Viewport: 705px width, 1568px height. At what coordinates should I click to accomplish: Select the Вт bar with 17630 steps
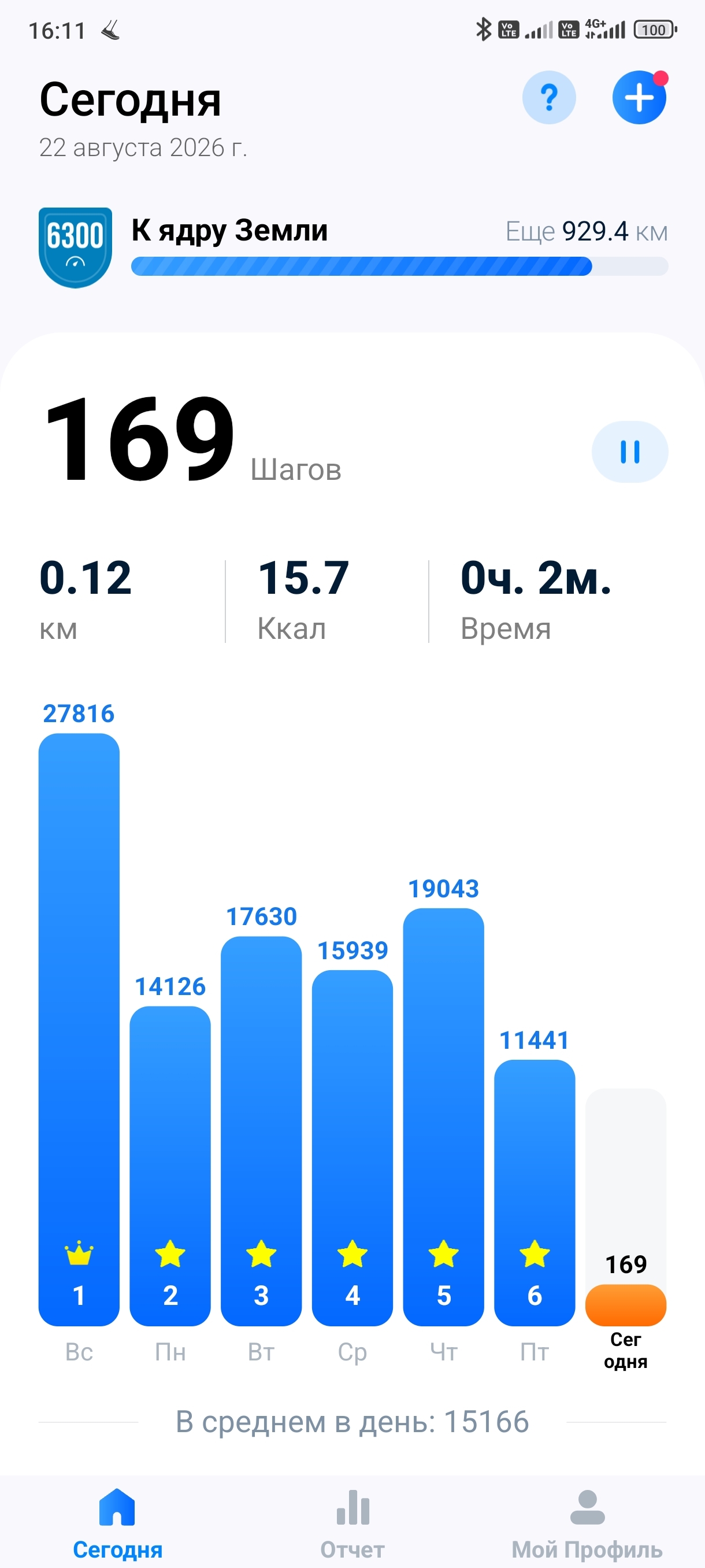[x=262, y=1130]
